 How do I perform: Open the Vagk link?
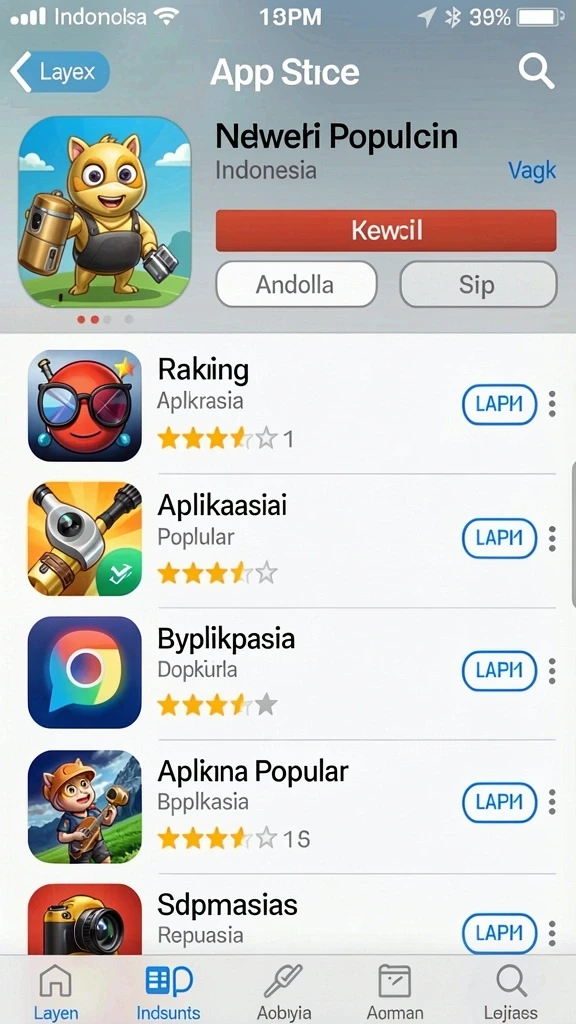click(x=532, y=171)
